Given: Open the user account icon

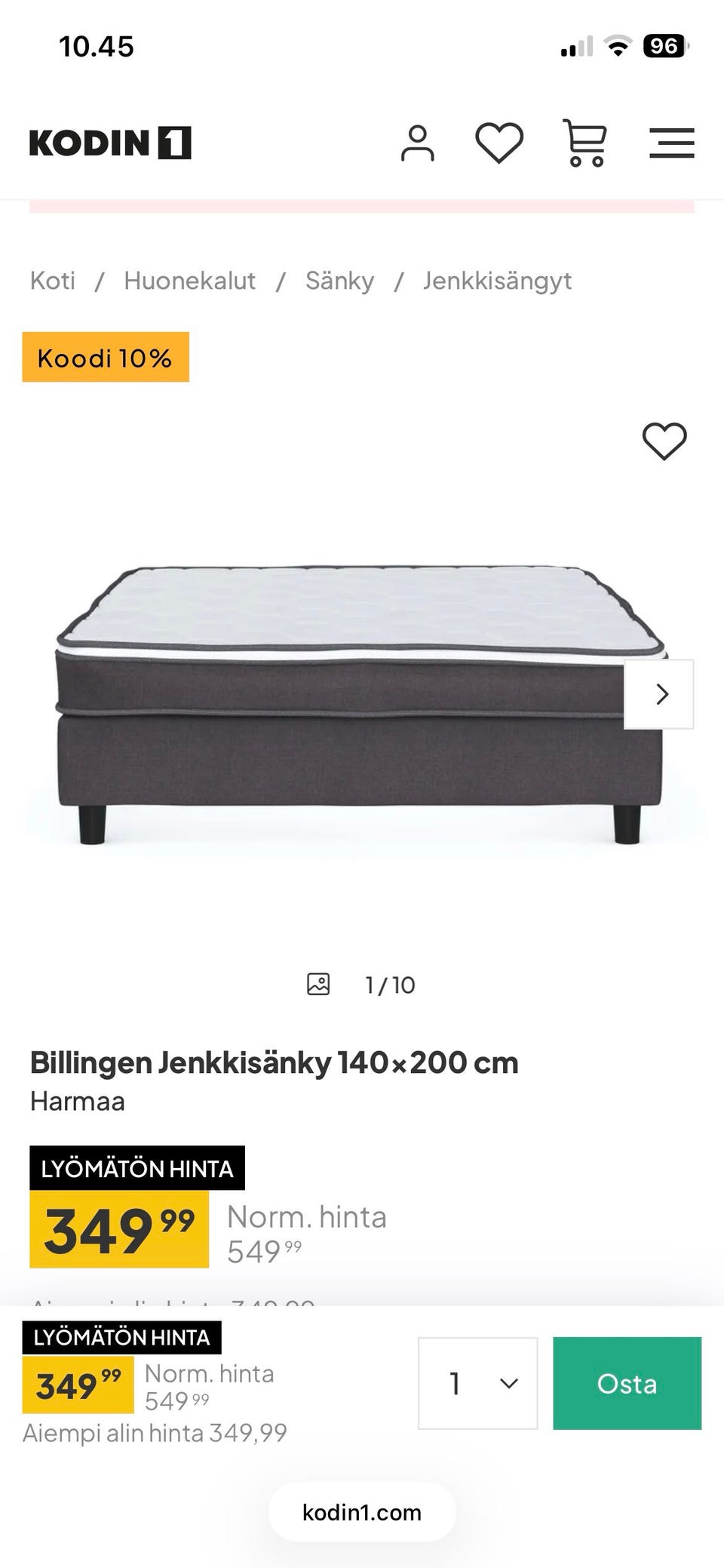Looking at the screenshot, I should click(417, 143).
